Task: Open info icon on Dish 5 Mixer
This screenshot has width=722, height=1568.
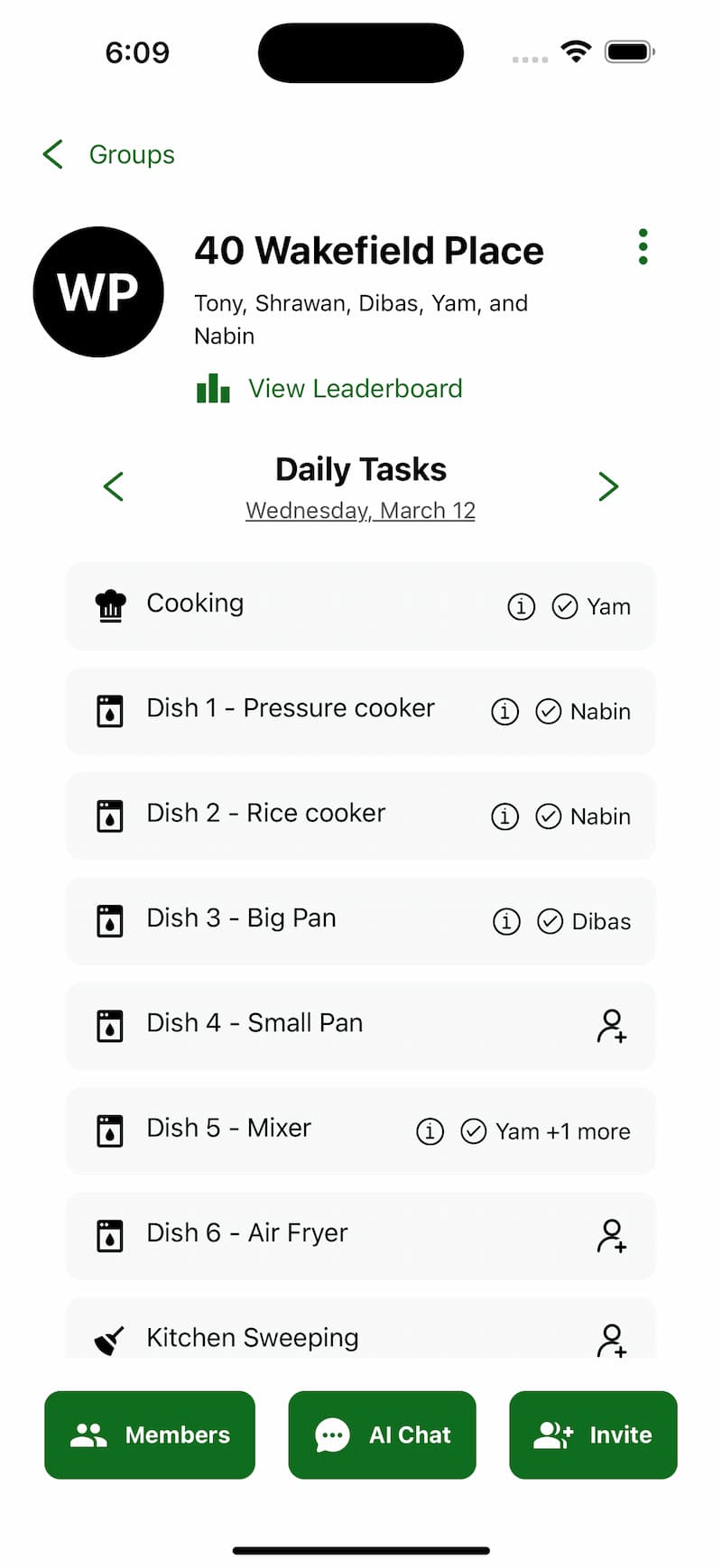Action: click(x=430, y=1130)
